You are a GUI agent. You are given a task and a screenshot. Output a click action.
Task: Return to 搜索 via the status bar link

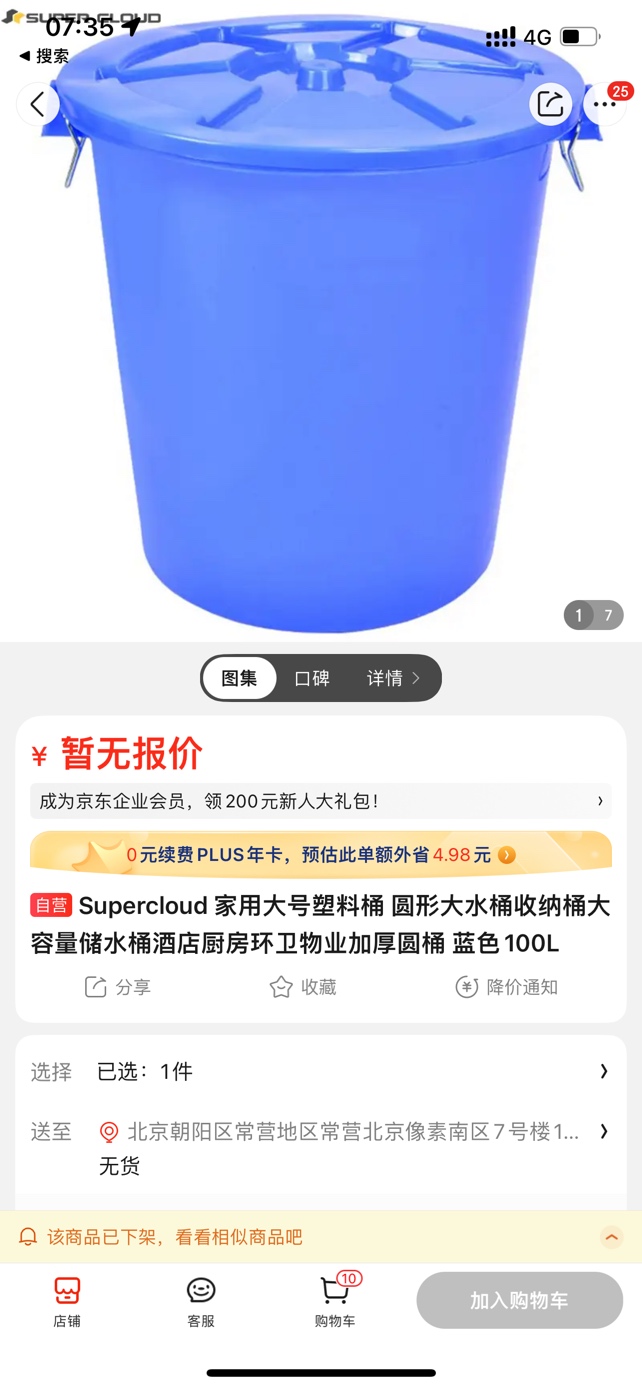tap(45, 56)
